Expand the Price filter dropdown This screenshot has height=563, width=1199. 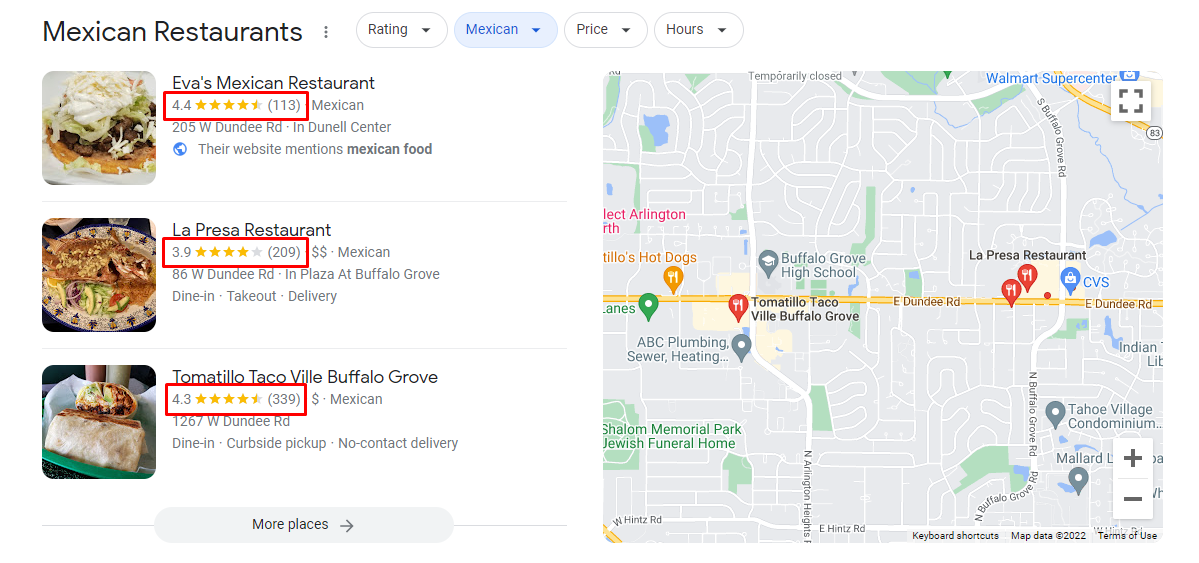pos(605,30)
